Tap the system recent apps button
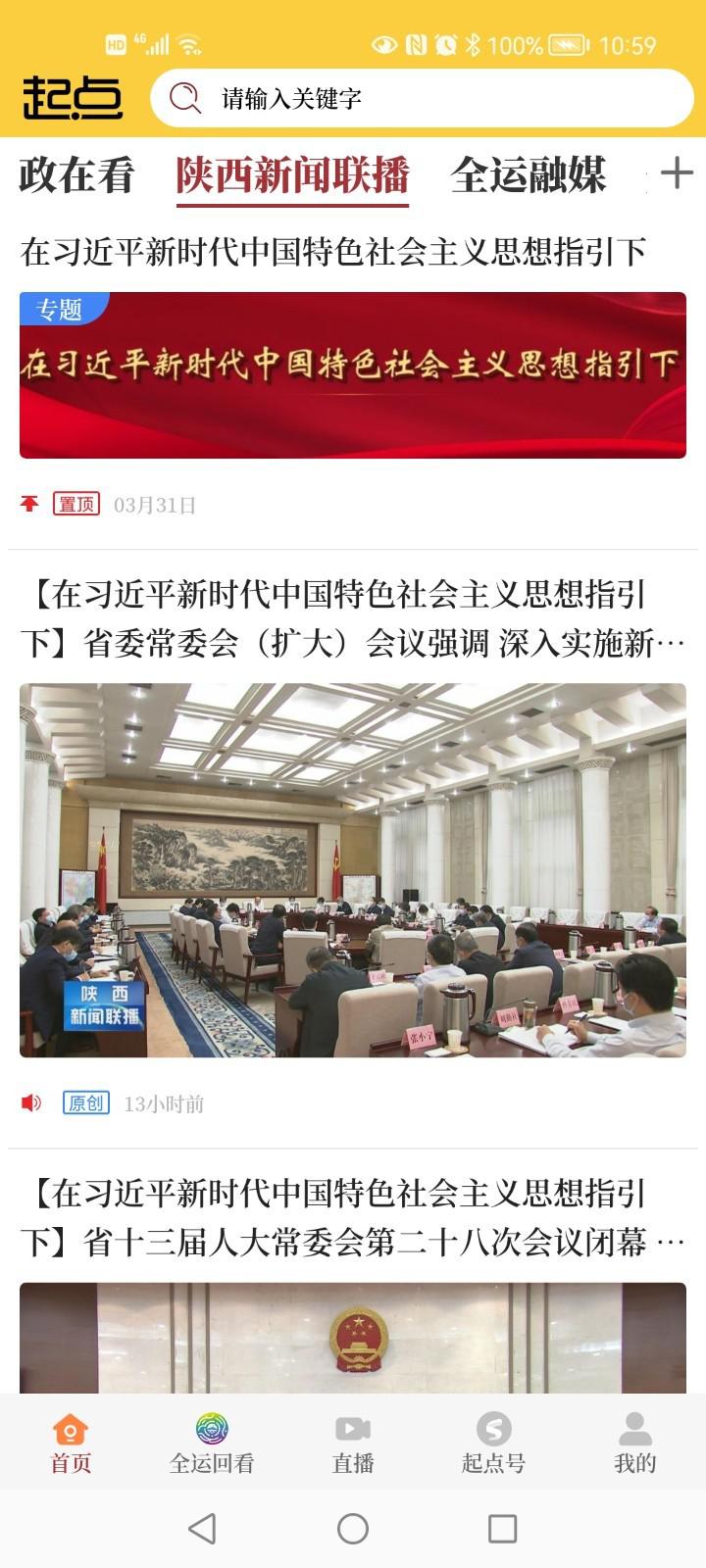Screen dimensions: 706x1568 point(503,1529)
